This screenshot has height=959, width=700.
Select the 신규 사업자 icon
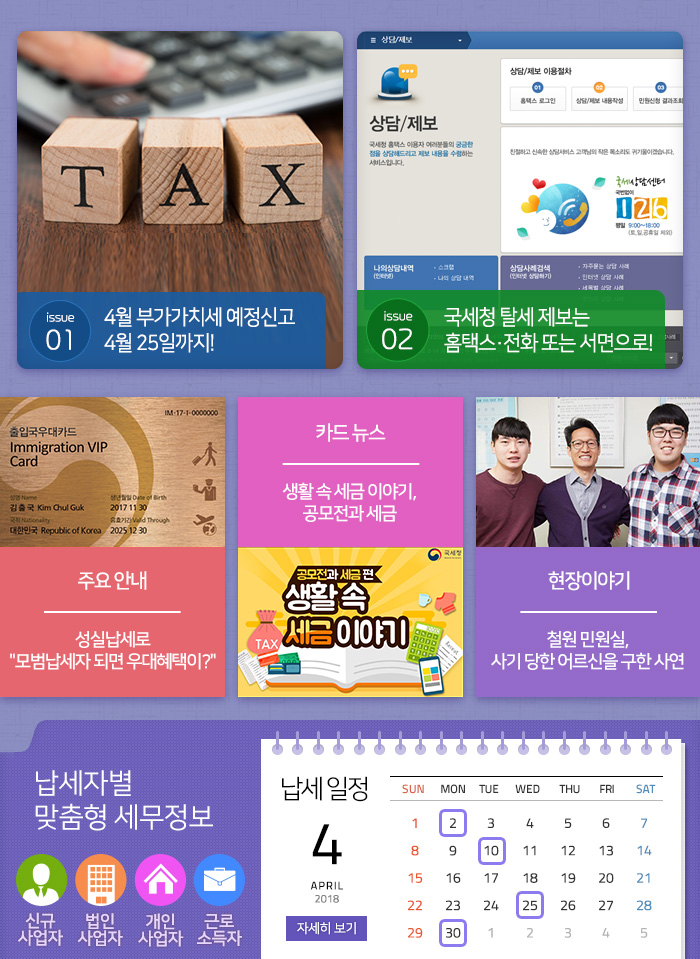[41, 880]
